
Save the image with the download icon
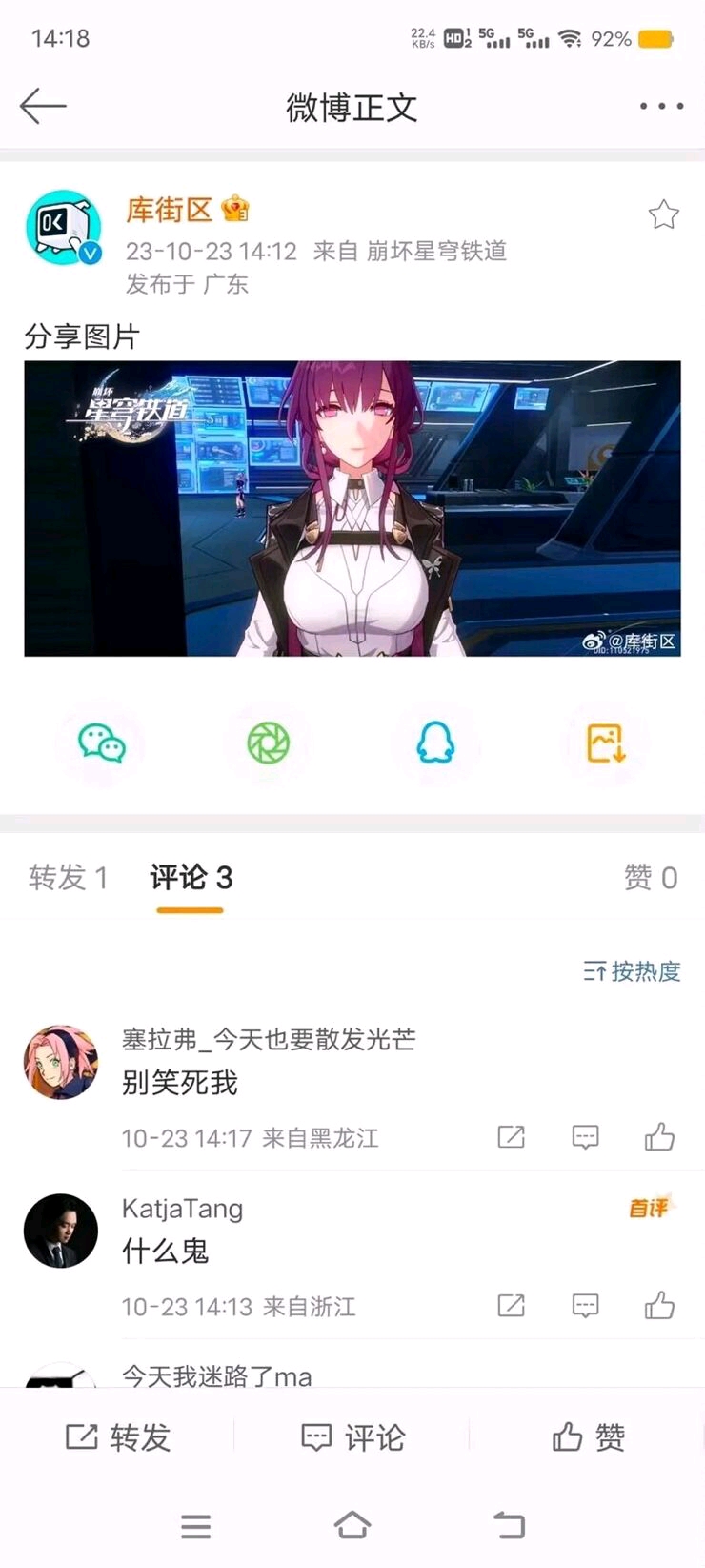point(605,743)
